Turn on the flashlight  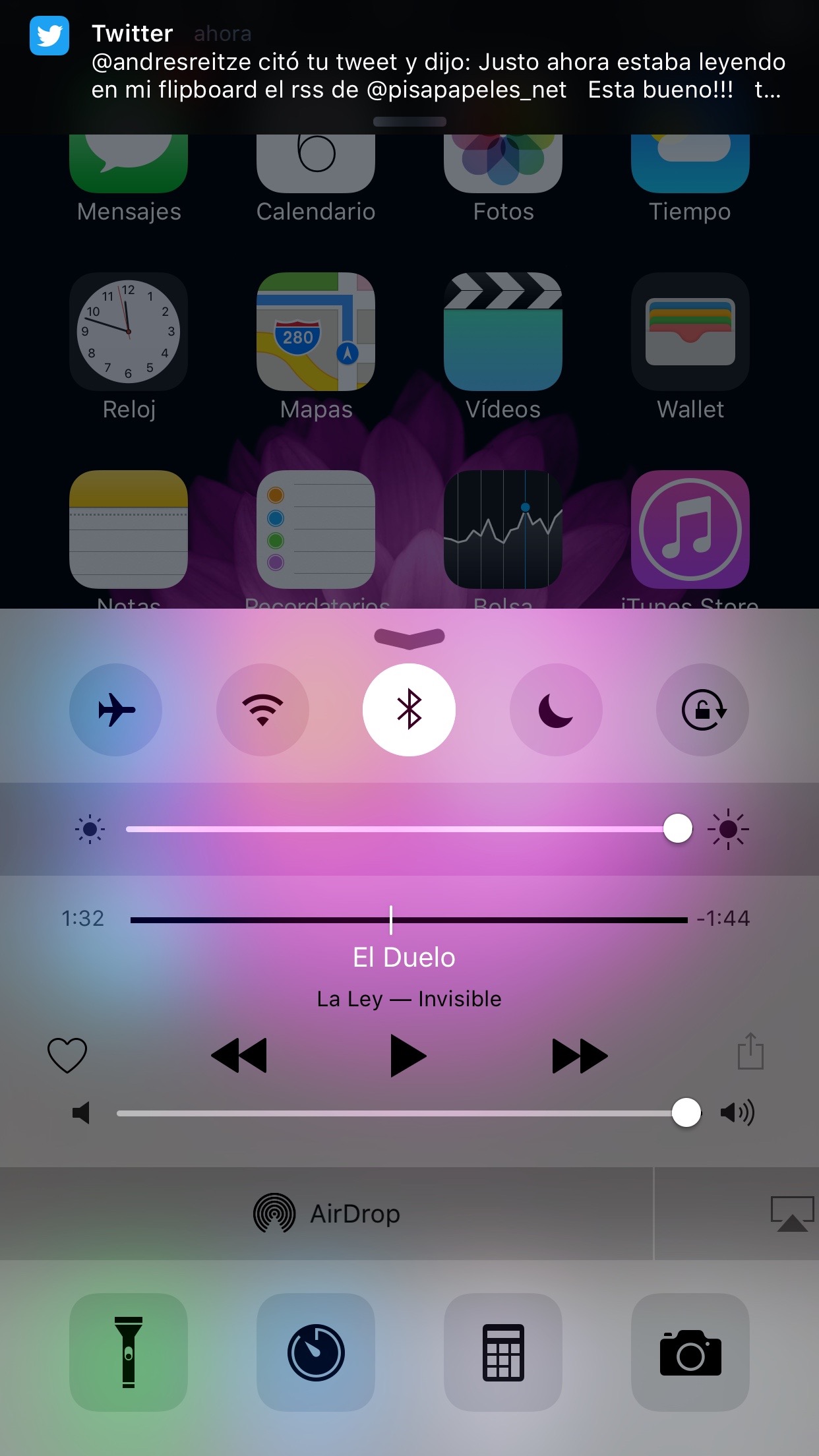click(129, 1352)
